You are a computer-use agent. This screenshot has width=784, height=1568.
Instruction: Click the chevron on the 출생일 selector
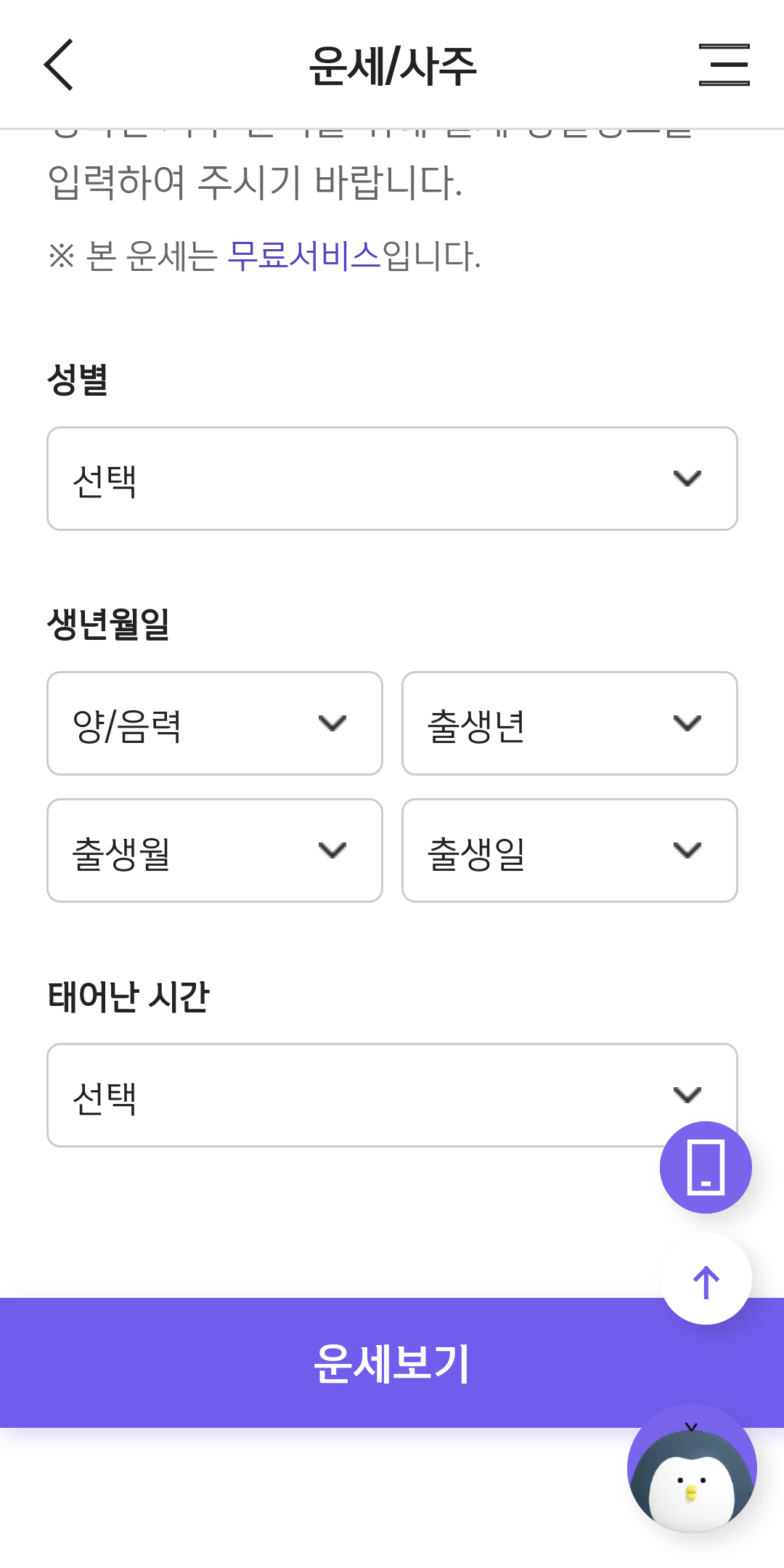(685, 850)
